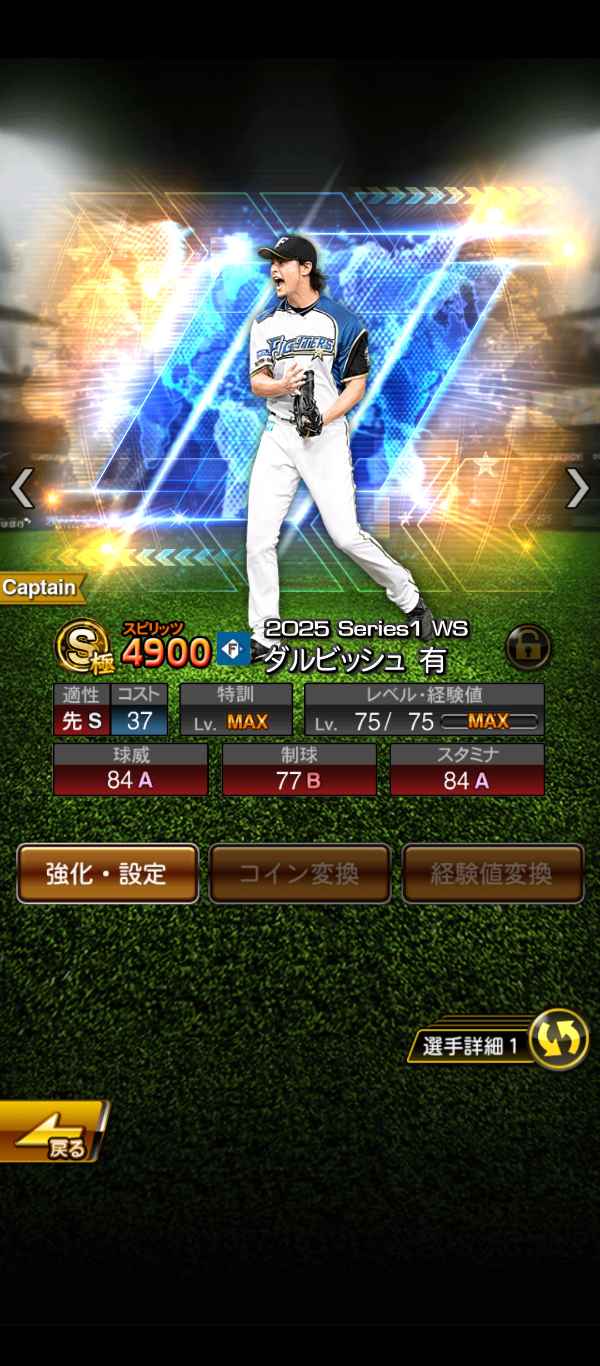
Task: Go to the next player card
Action: (x=578, y=489)
